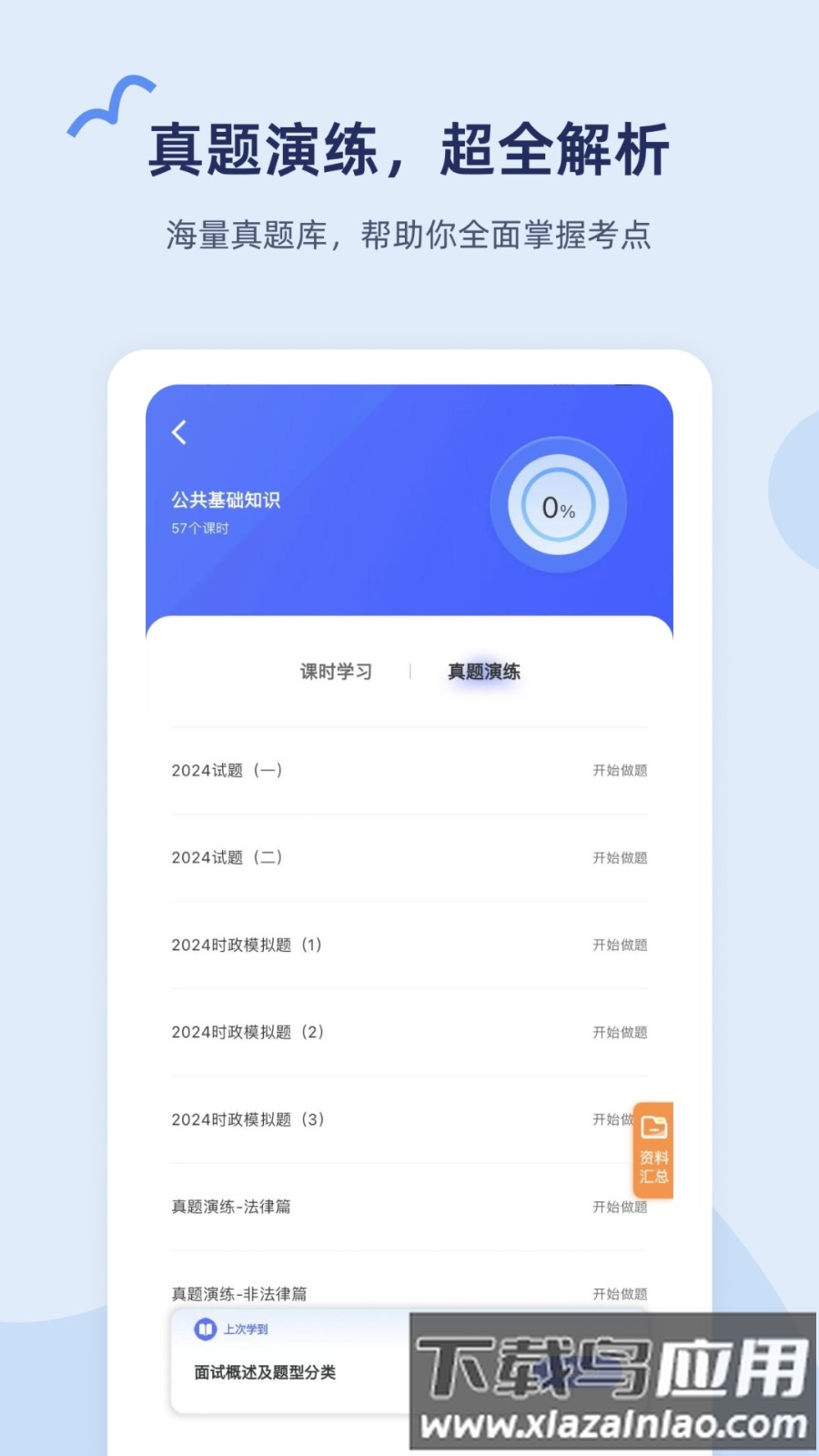Tap the 0% circular progress indicator
The height and width of the screenshot is (1456, 819).
556,506
